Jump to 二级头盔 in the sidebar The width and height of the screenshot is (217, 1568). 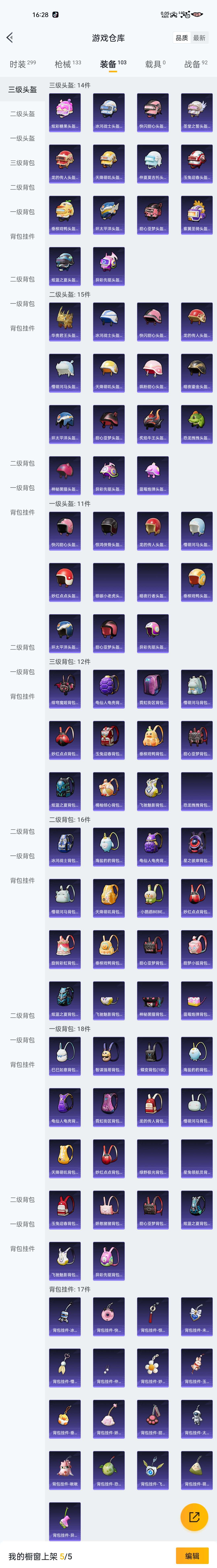(x=23, y=114)
